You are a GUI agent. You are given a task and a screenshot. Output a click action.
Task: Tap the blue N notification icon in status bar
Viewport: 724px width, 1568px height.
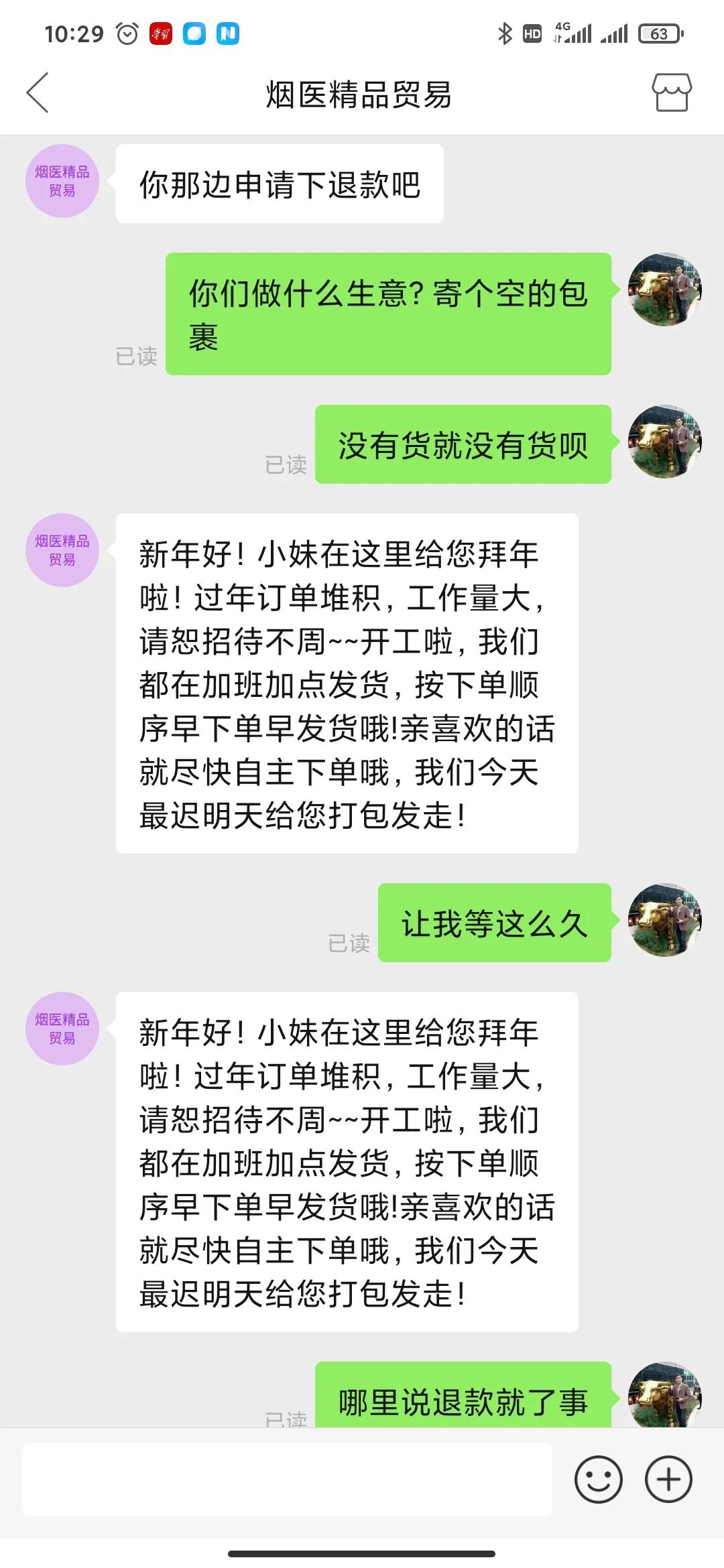coord(224,31)
